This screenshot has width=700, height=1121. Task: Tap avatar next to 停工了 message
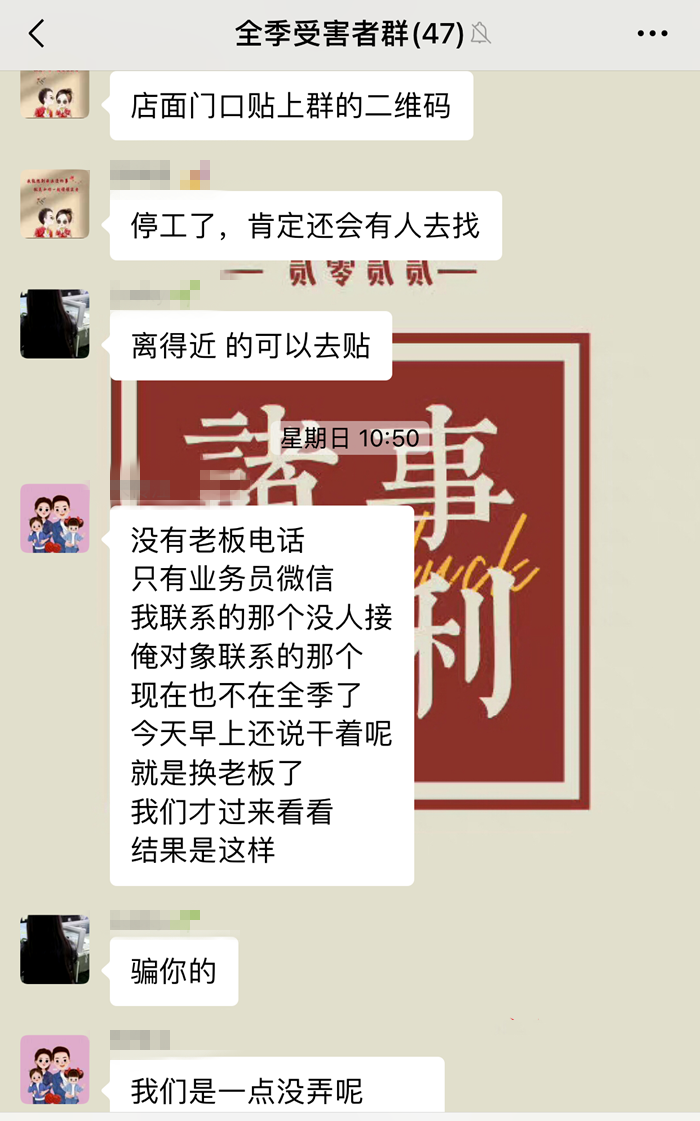[x=55, y=204]
